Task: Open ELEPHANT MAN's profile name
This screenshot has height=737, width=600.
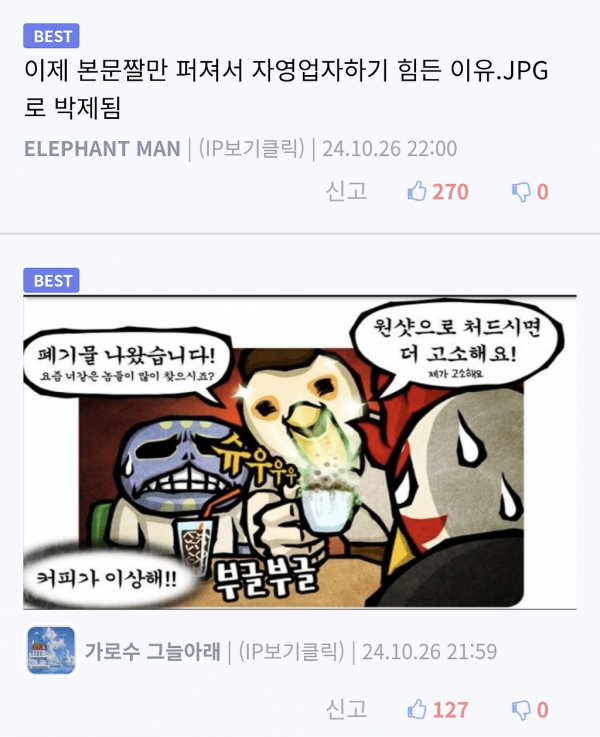Action: tap(102, 149)
